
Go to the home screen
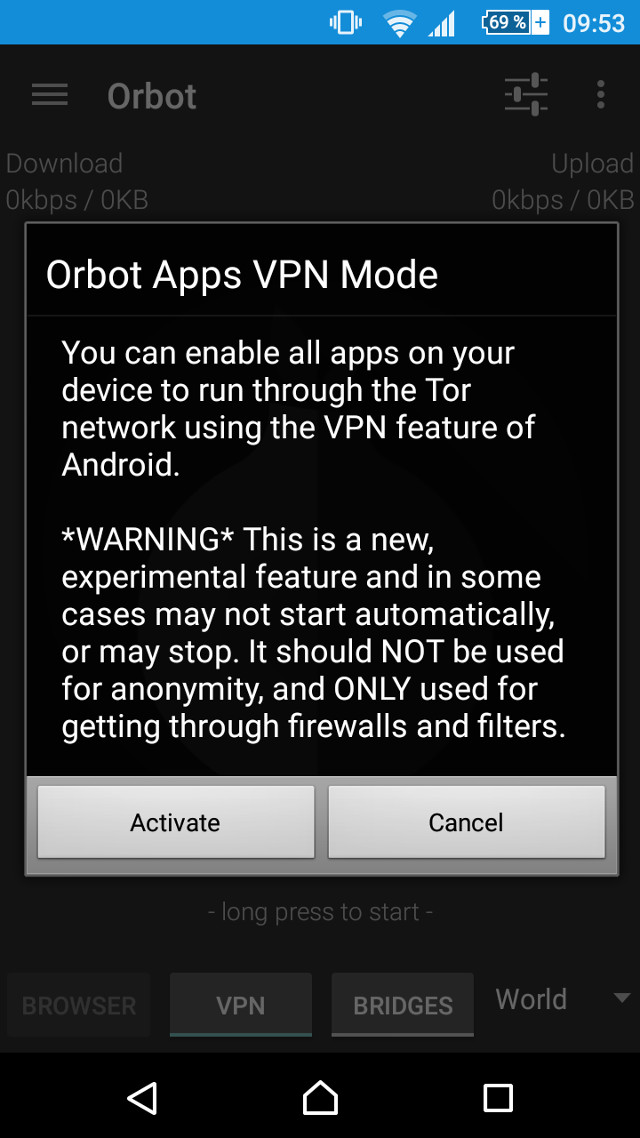320,1097
